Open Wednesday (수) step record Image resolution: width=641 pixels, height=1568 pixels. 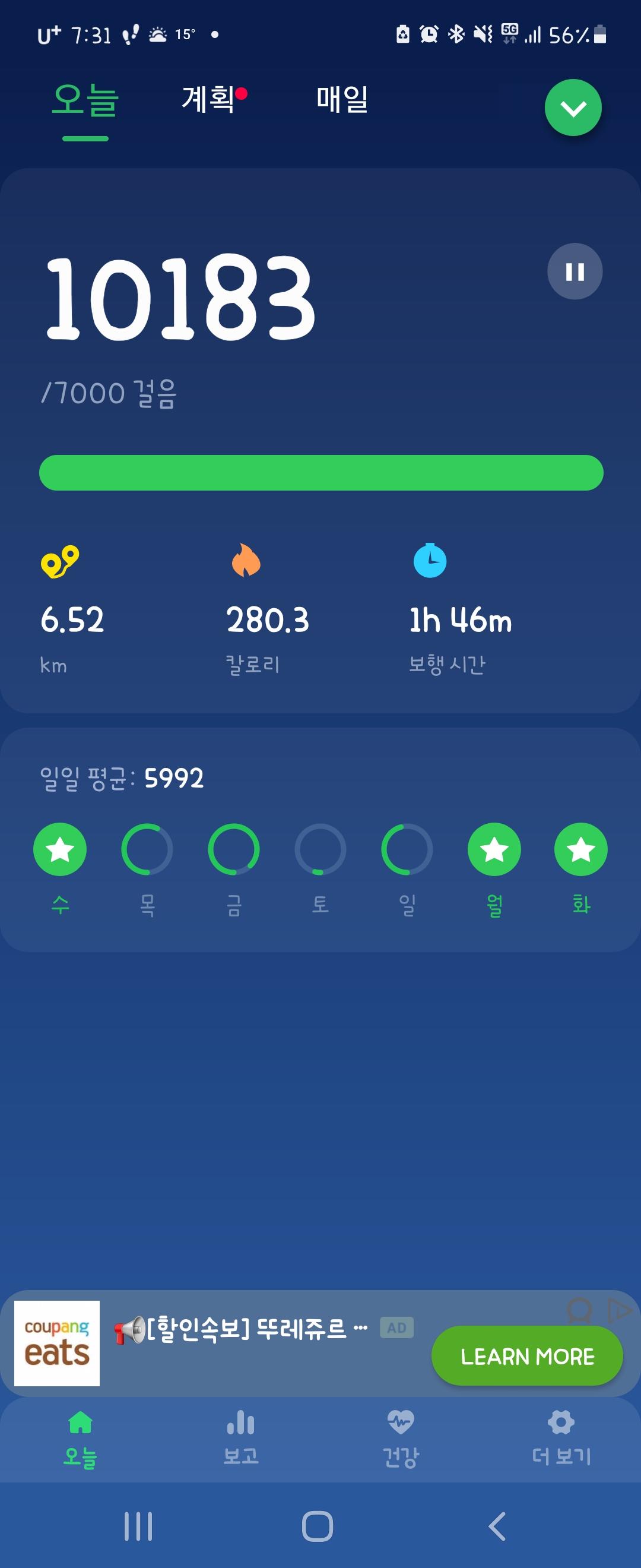[59, 849]
